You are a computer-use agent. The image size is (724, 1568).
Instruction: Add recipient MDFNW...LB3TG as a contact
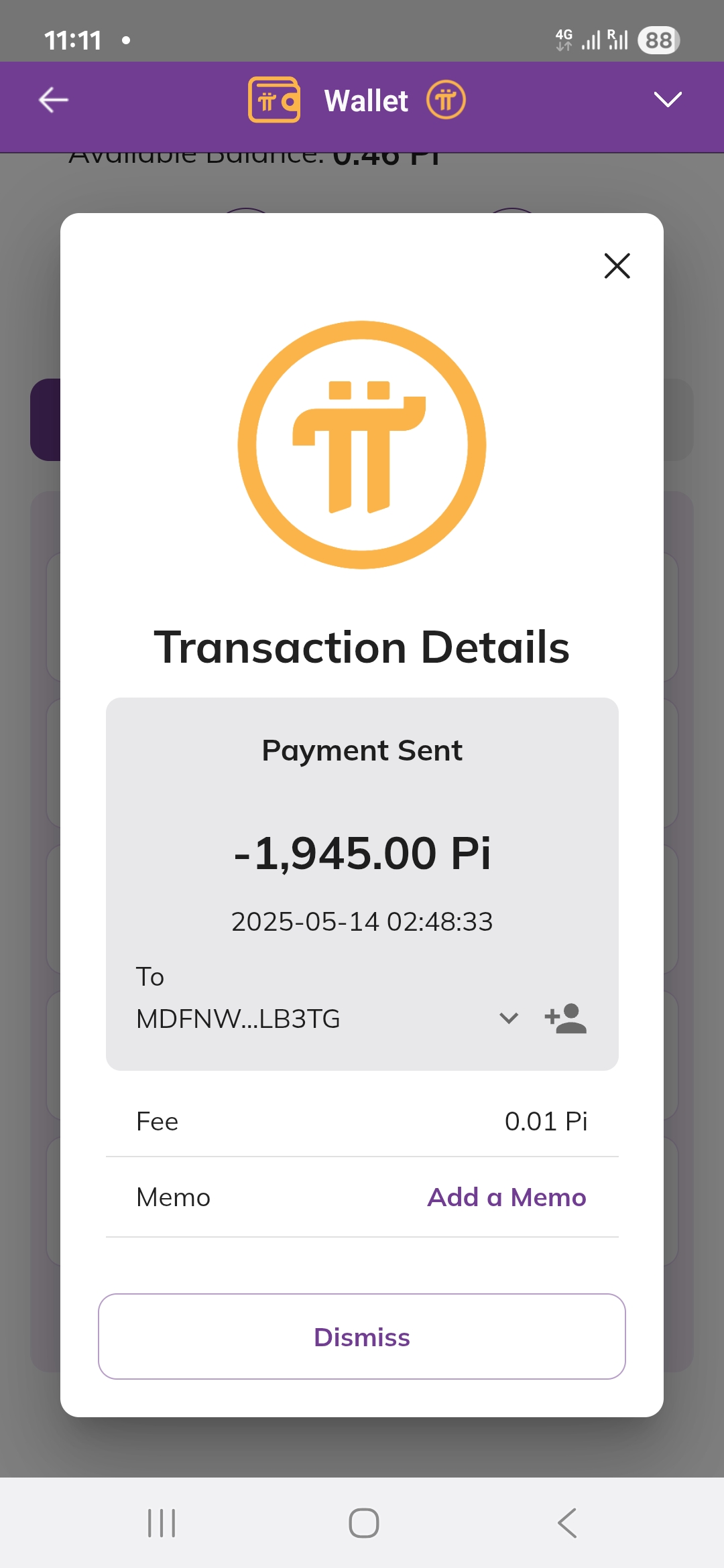click(x=566, y=1018)
